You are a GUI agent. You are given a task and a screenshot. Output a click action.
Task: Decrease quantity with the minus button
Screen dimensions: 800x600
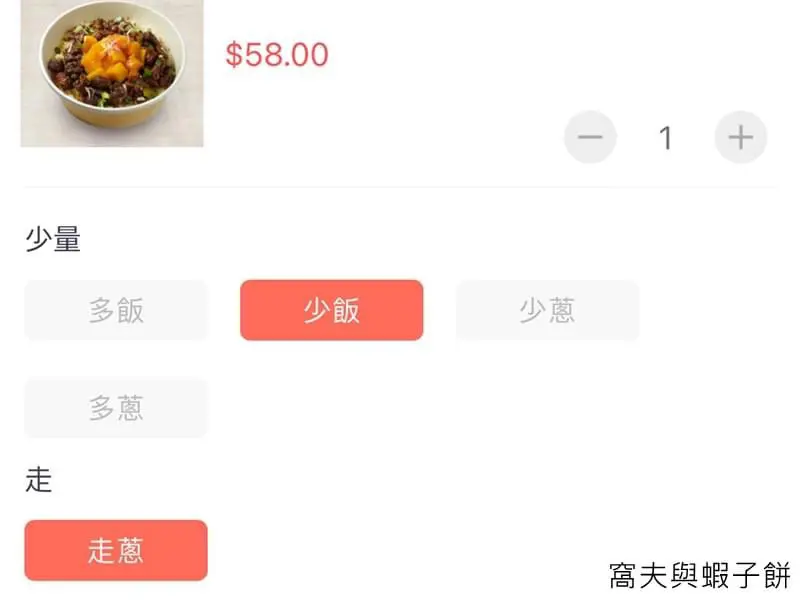click(590, 137)
